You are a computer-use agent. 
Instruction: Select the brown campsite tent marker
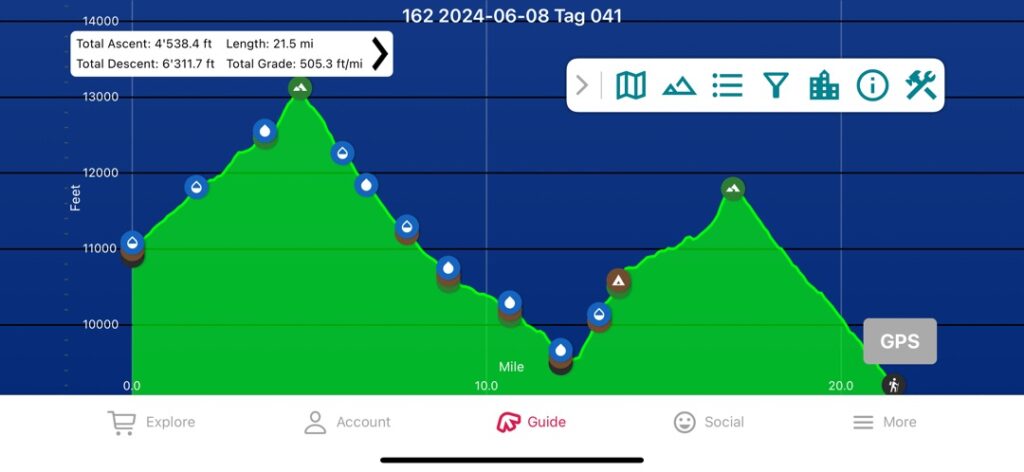coord(619,282)
